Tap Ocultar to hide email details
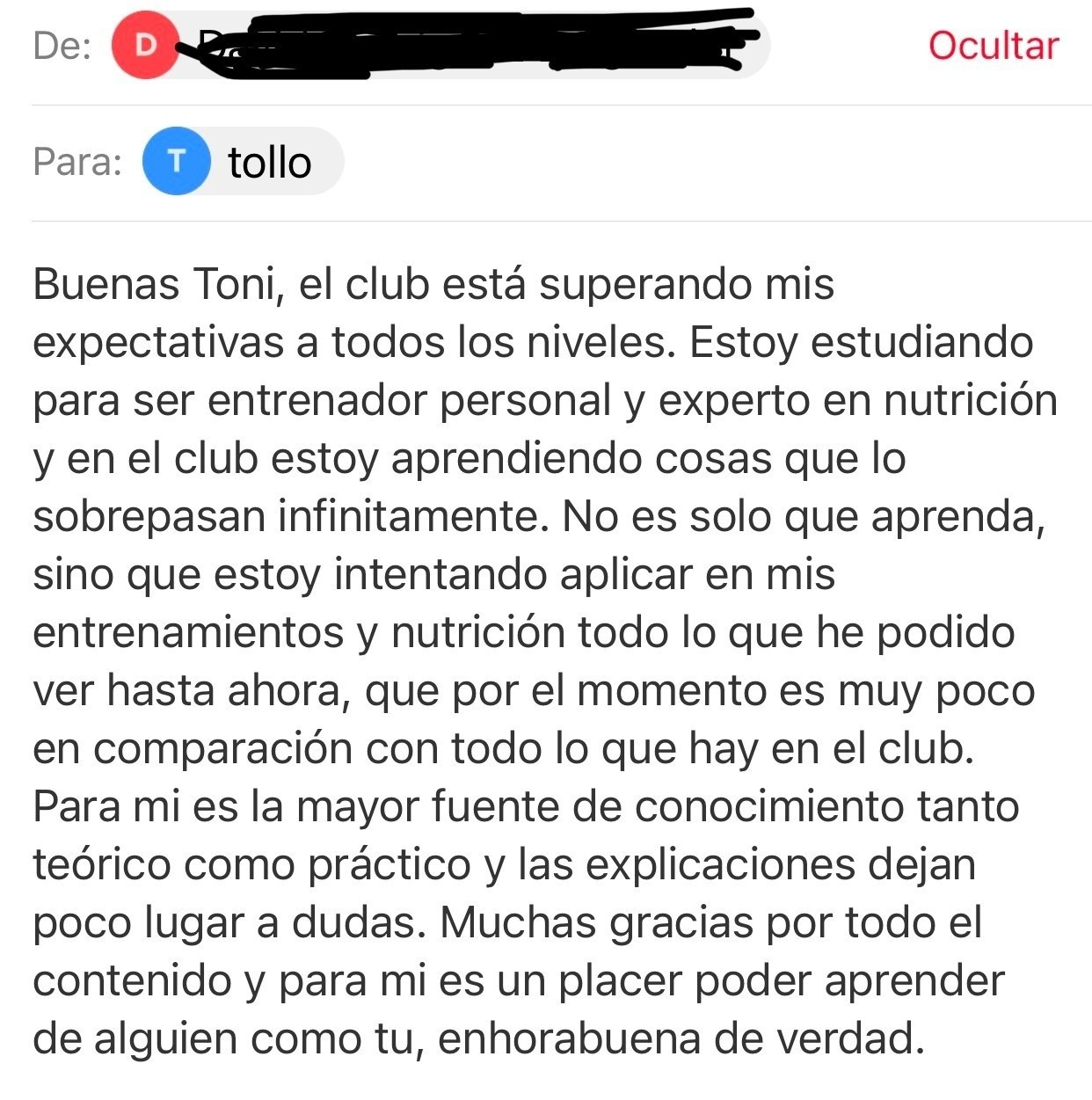Image resolution: width=1092 pixels, height=1100 pixels. (994, 46)
